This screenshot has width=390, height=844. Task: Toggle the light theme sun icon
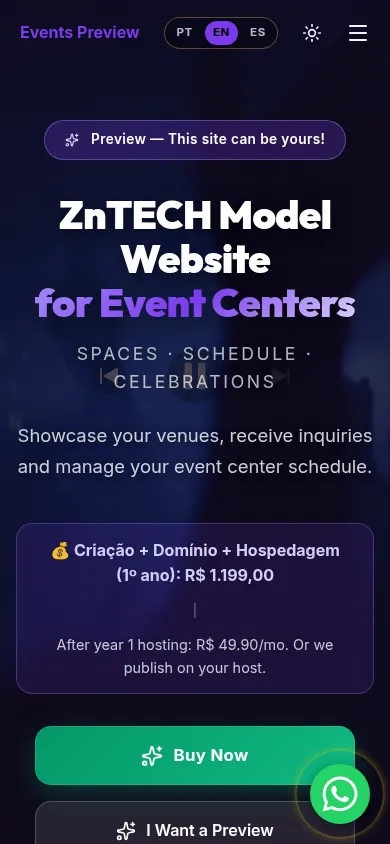(x=312, y=33)
